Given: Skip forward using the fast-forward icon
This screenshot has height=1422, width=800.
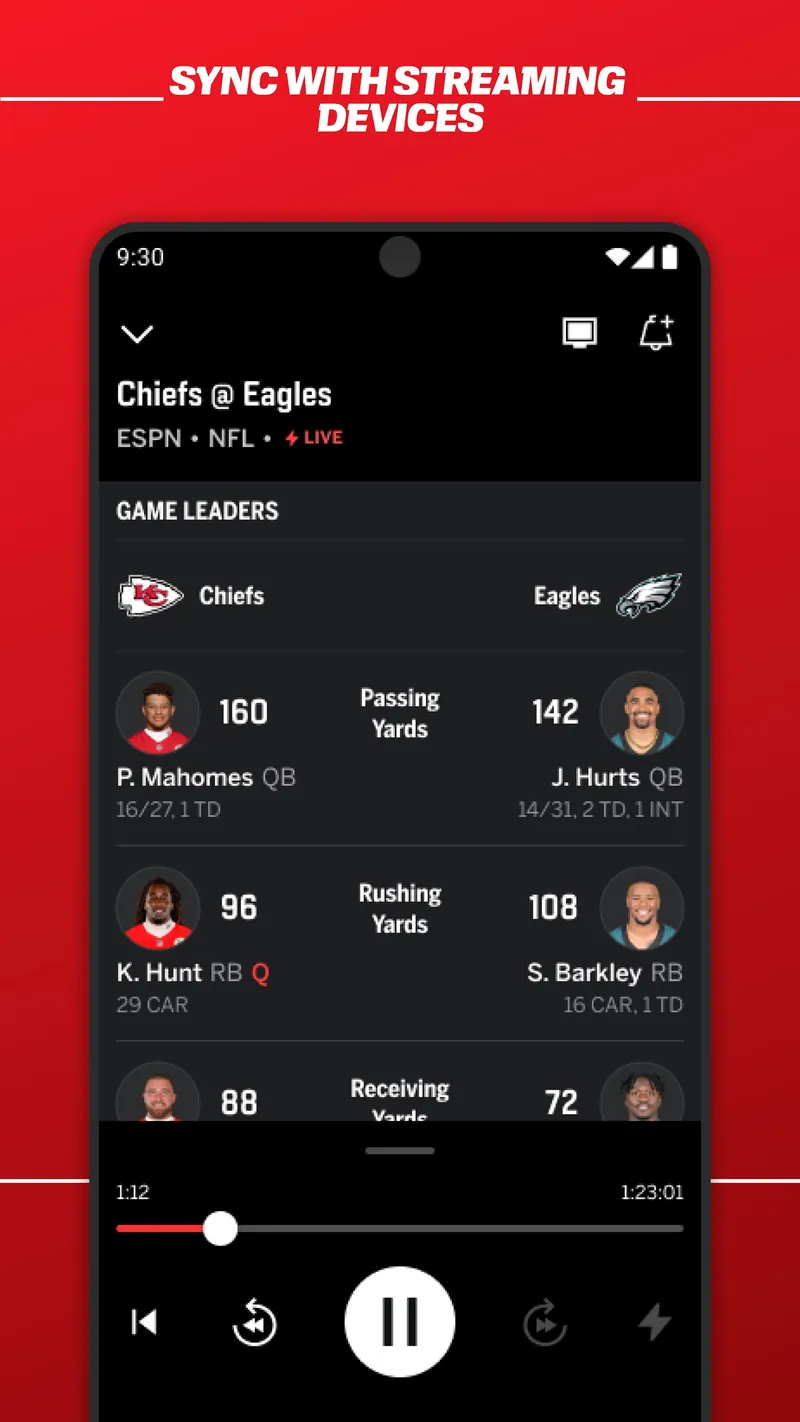Looking at the screenshot, I should (545, 1322).
